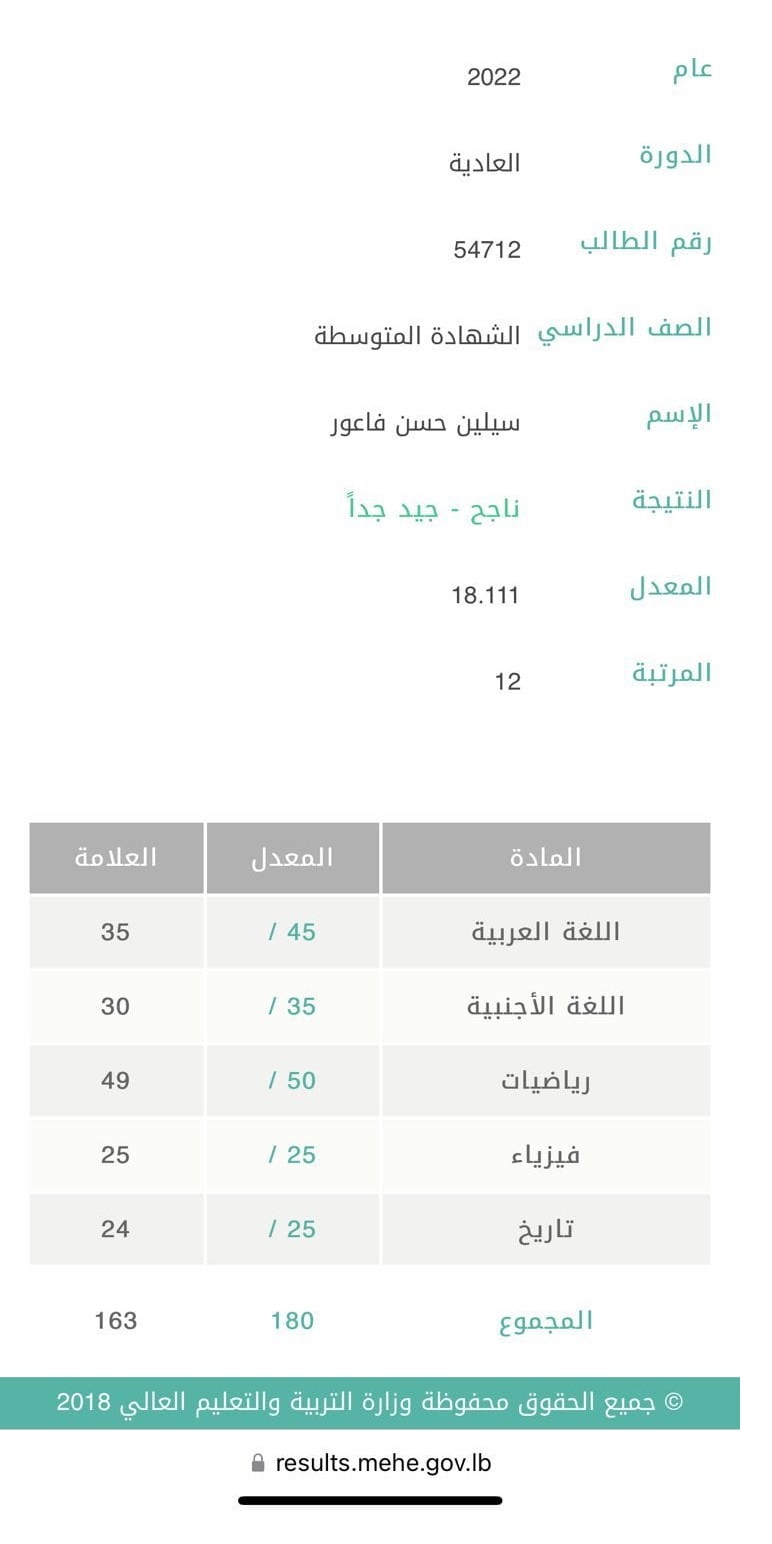Click the rank value 12
This screenshot has height=1544, width=772.
510,681
